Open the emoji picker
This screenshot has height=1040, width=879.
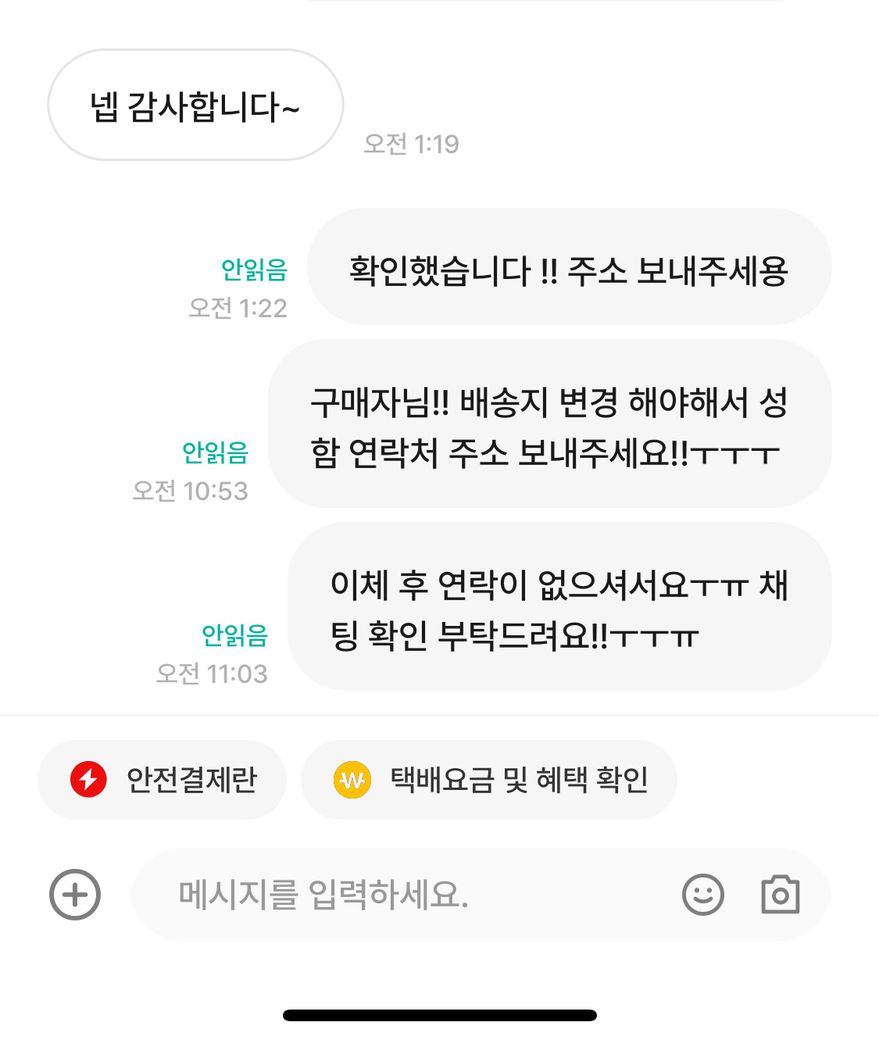pos(703,894)
